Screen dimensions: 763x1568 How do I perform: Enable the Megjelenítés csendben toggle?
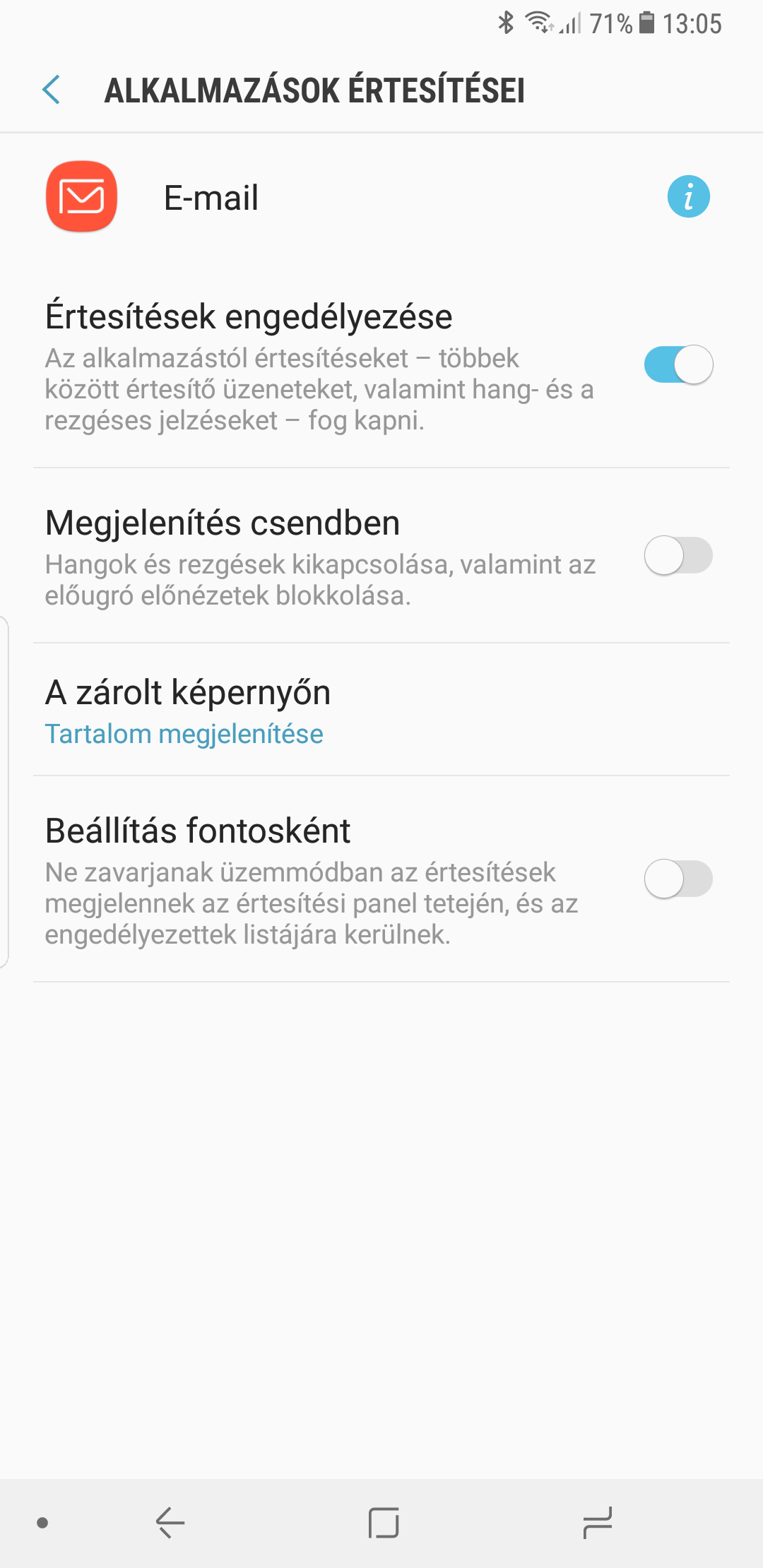[x=678, y=555]
